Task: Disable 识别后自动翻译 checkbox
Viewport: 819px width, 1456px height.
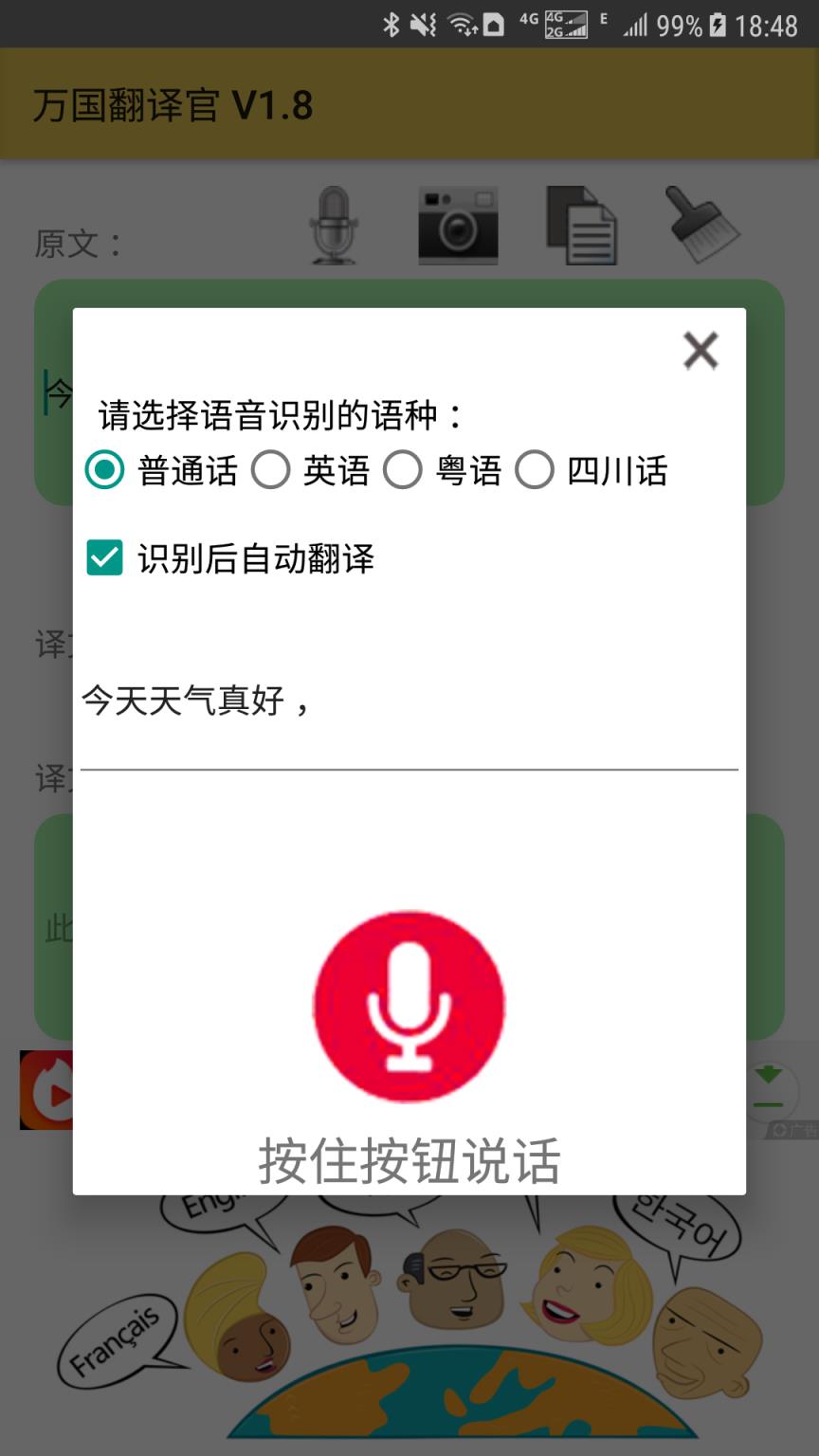Action: [x=105, y=558]
